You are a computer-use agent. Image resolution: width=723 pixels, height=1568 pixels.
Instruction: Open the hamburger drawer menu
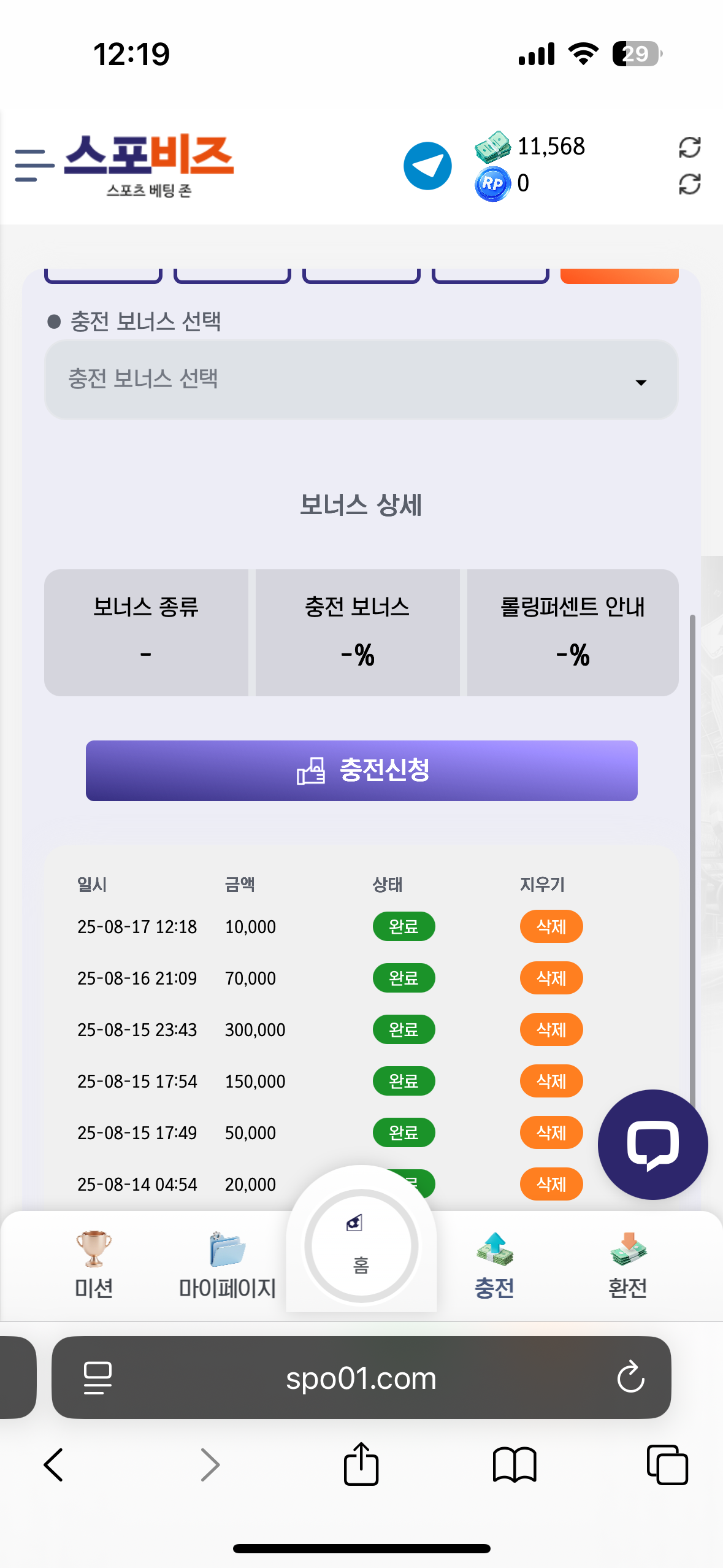[x=33, y=165]
